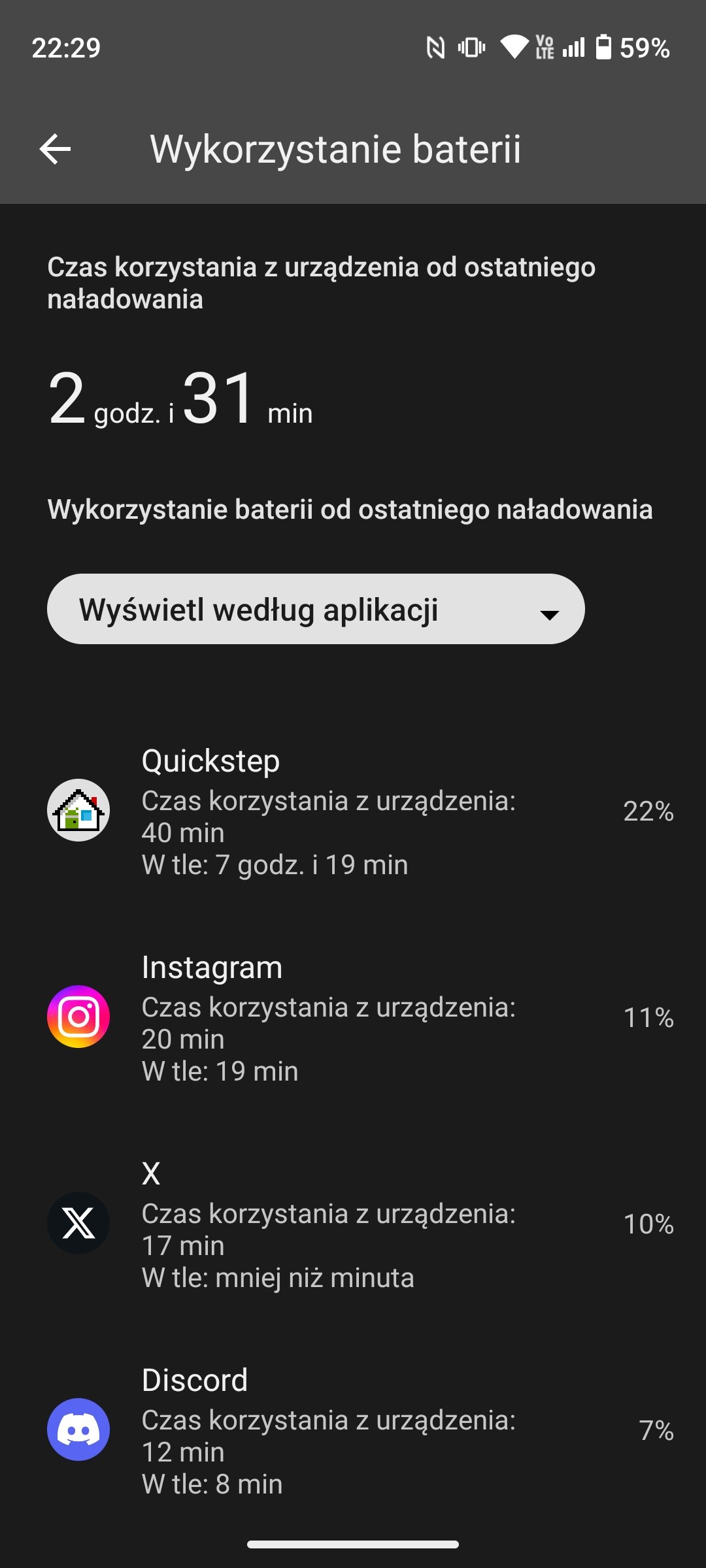This screenshot has width=706, height=1568.
Task: View battery usage for X app
Action: (353, 1224)
